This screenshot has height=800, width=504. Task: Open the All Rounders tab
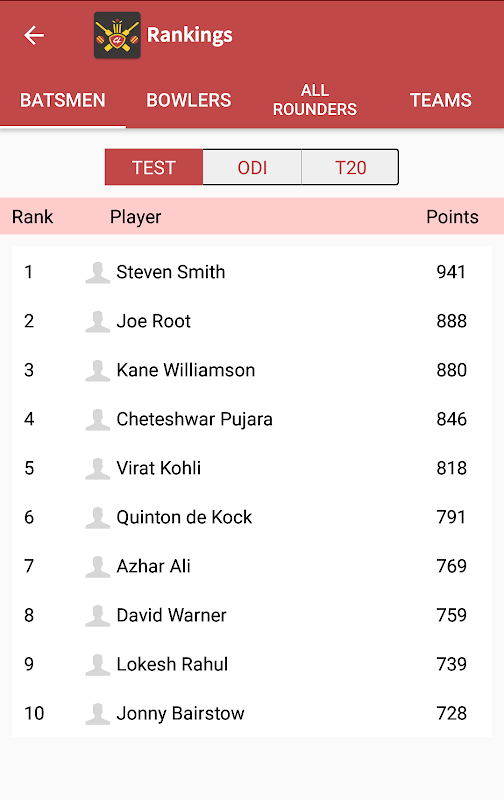[315, 100]
